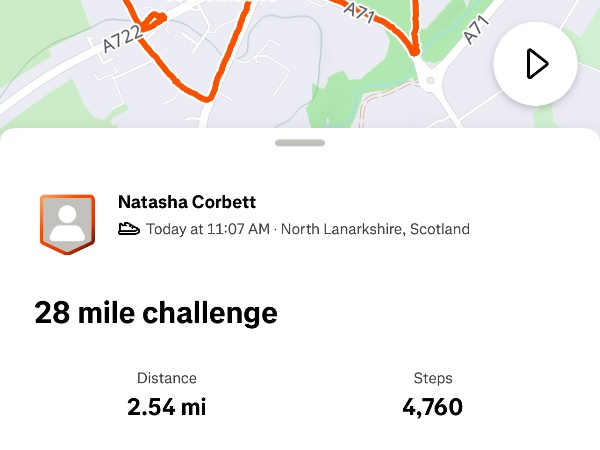Viewport: 600px width, 450px height.
Task: Open the route map view
Action: [300, 60]
